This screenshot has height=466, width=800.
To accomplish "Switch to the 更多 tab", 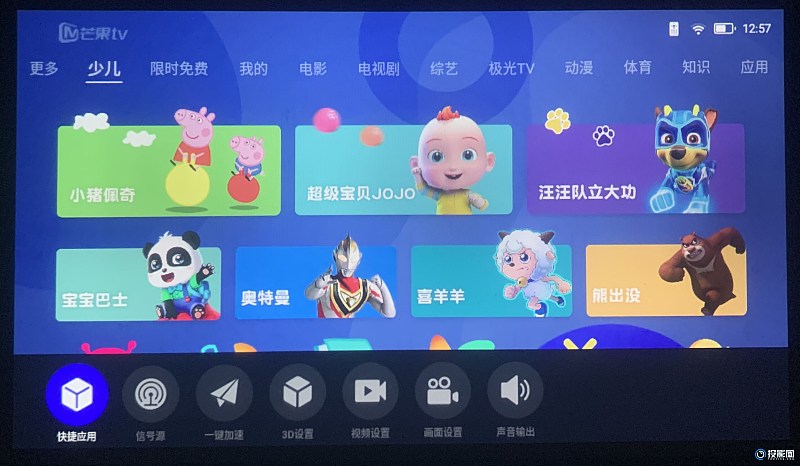I will pyautogui.click(x=44, y=68).
